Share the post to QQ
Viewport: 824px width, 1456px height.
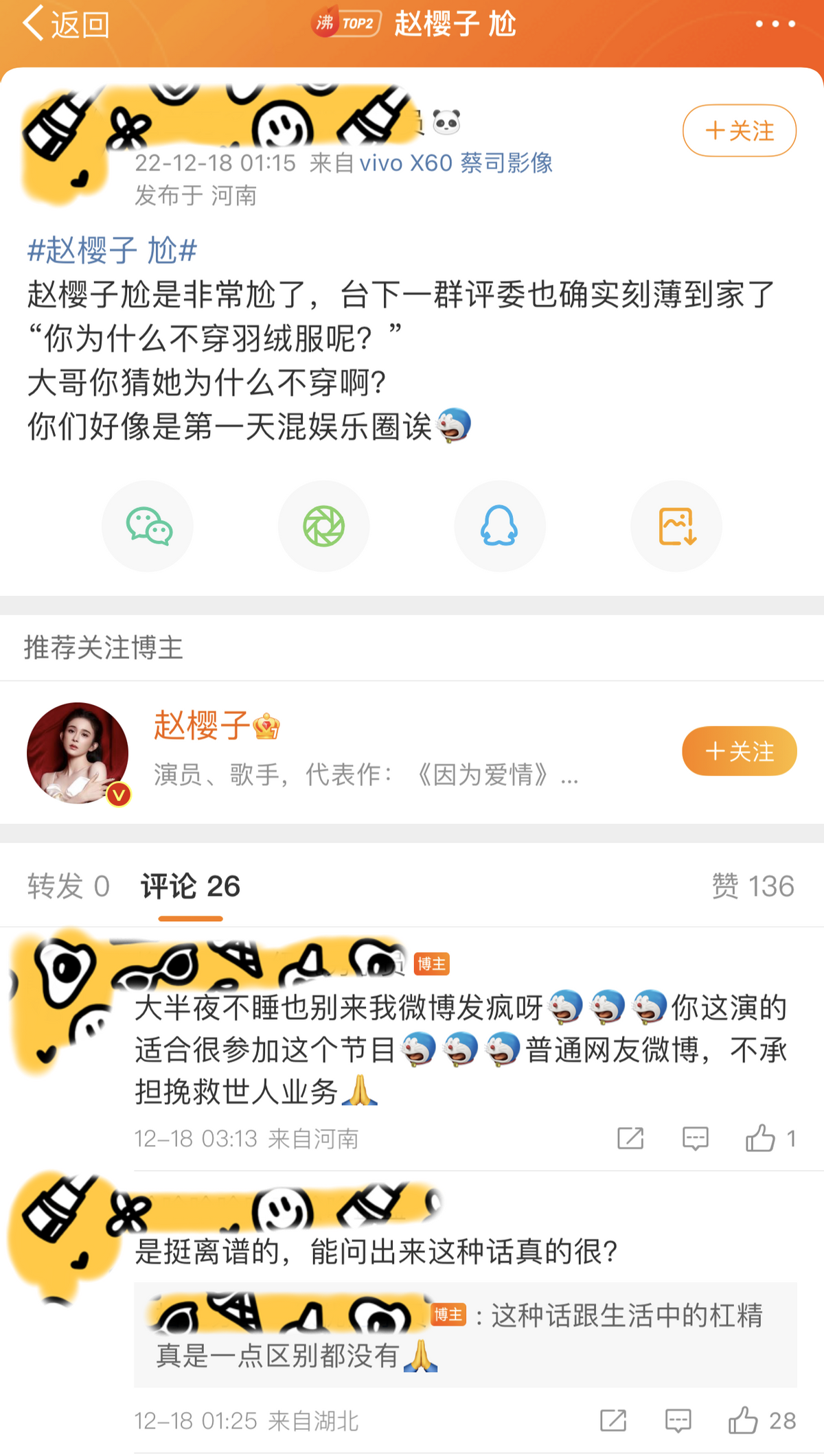pos(500,527)
